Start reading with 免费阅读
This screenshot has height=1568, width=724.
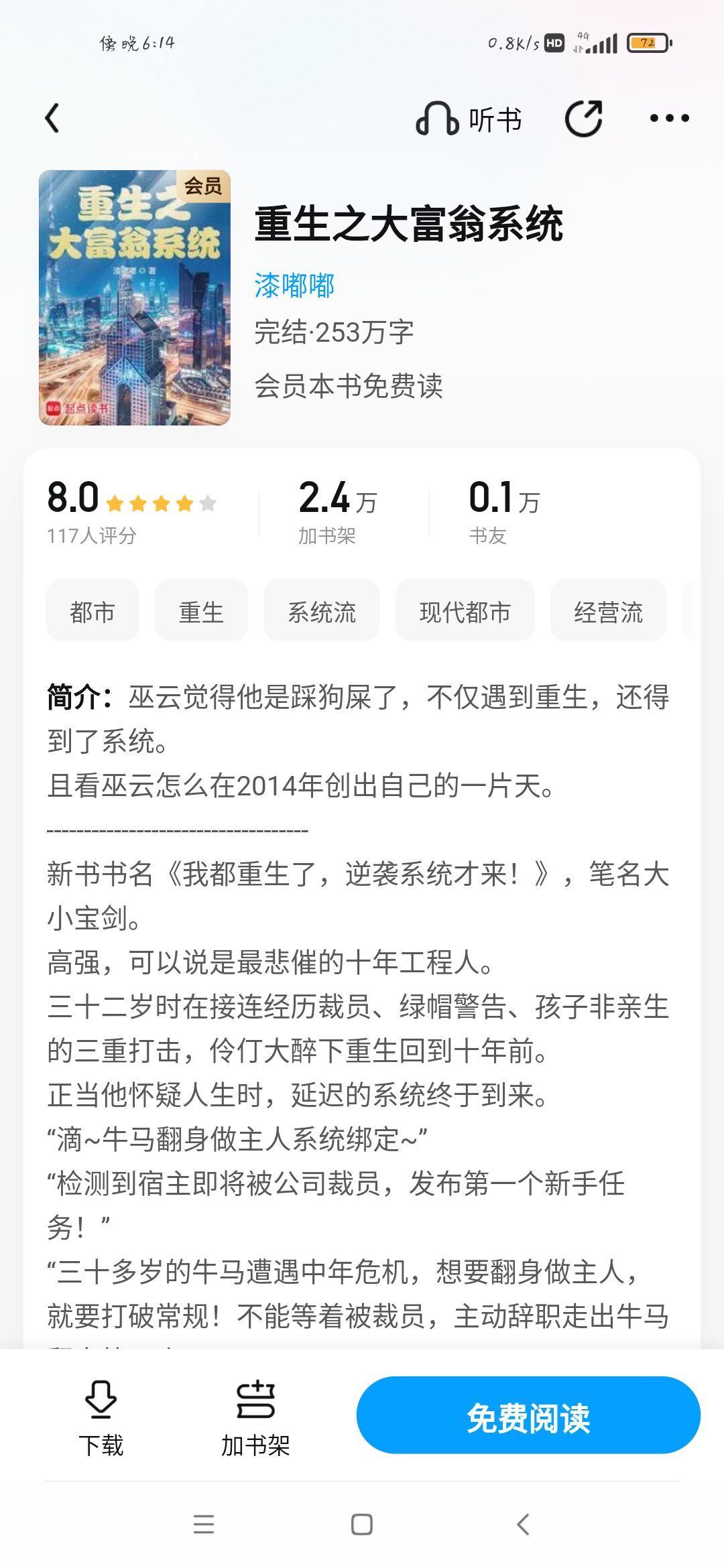528,1417
